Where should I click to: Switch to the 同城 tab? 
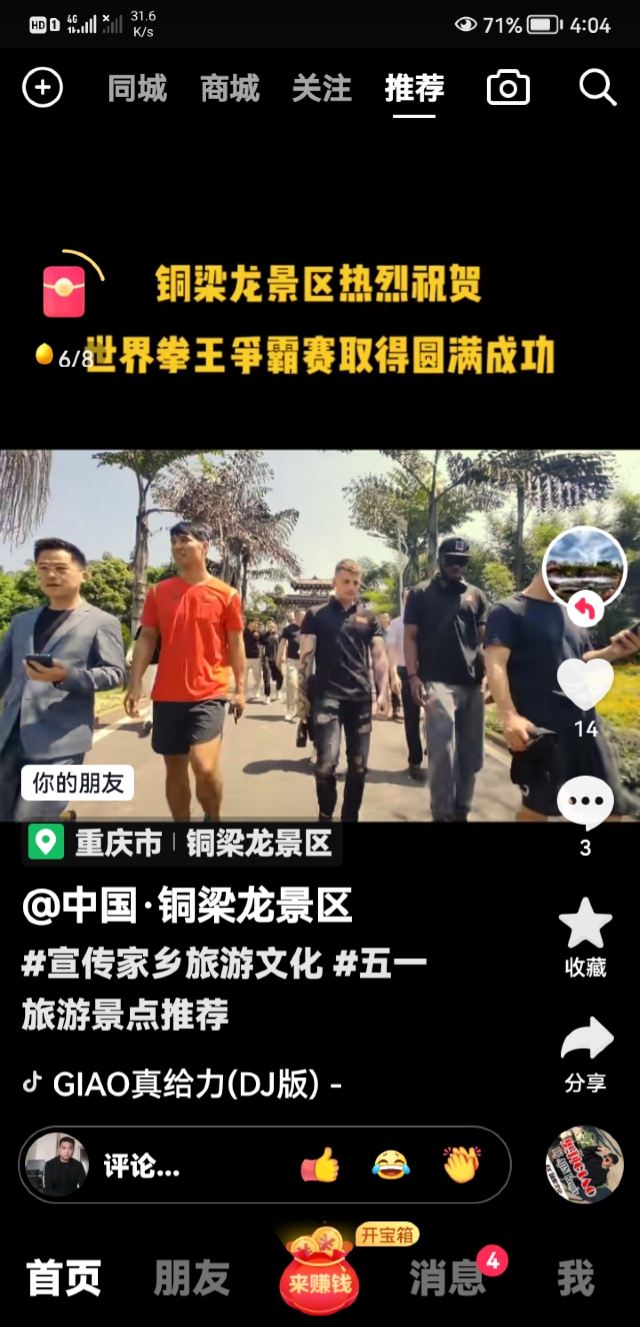pyautogui.click(x=137, y=88)
